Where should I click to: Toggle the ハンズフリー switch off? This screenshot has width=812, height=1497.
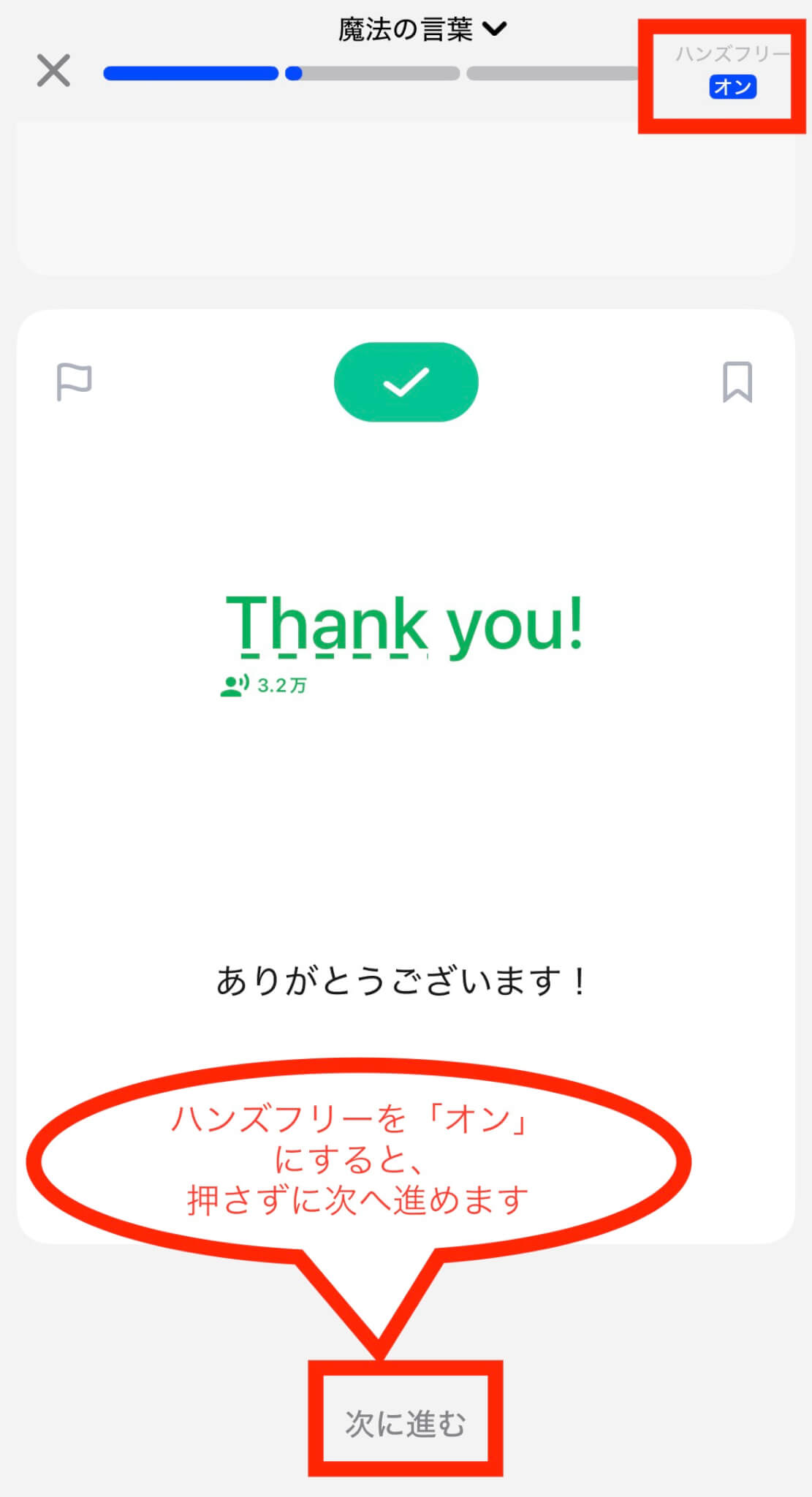[x=732, y=87]
